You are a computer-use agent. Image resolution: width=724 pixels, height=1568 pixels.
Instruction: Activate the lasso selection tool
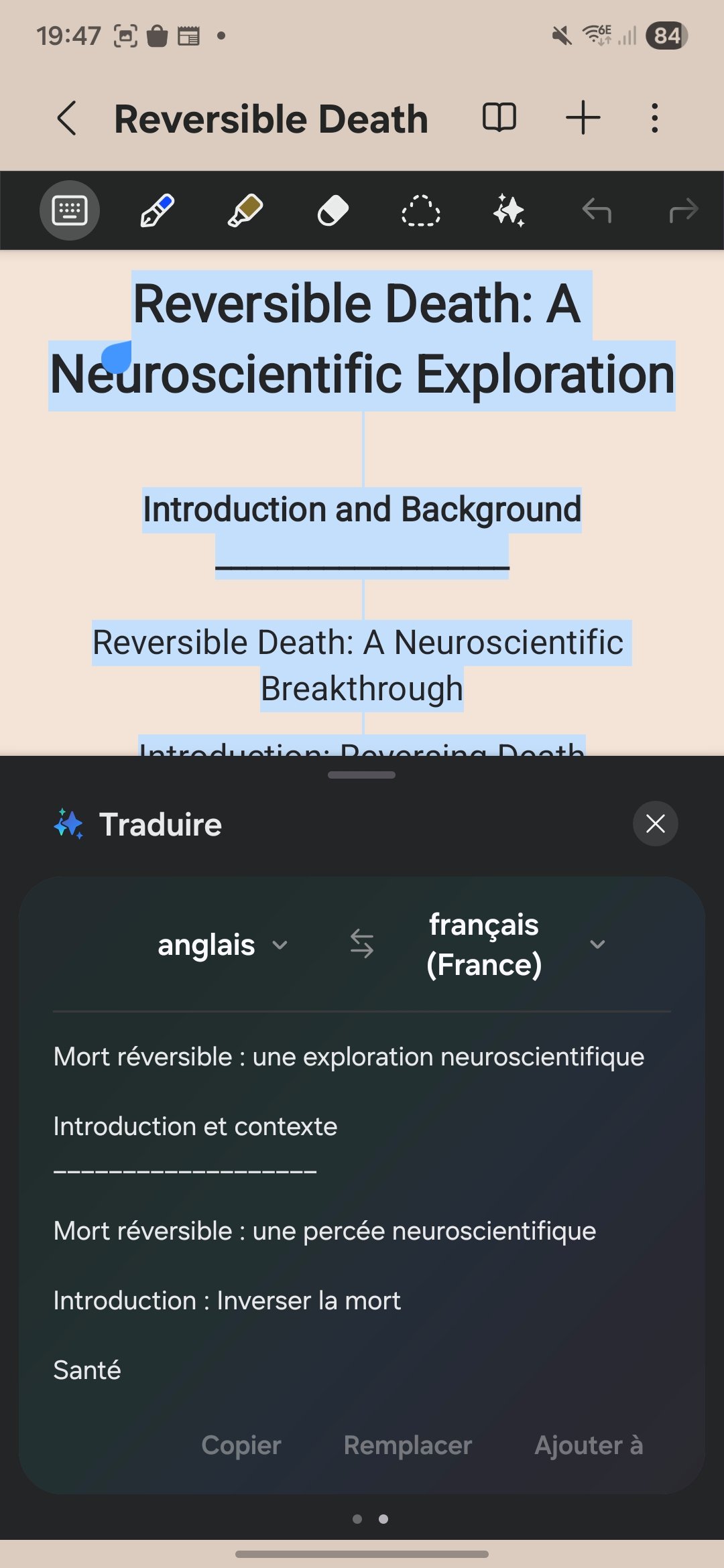point(420,210)
